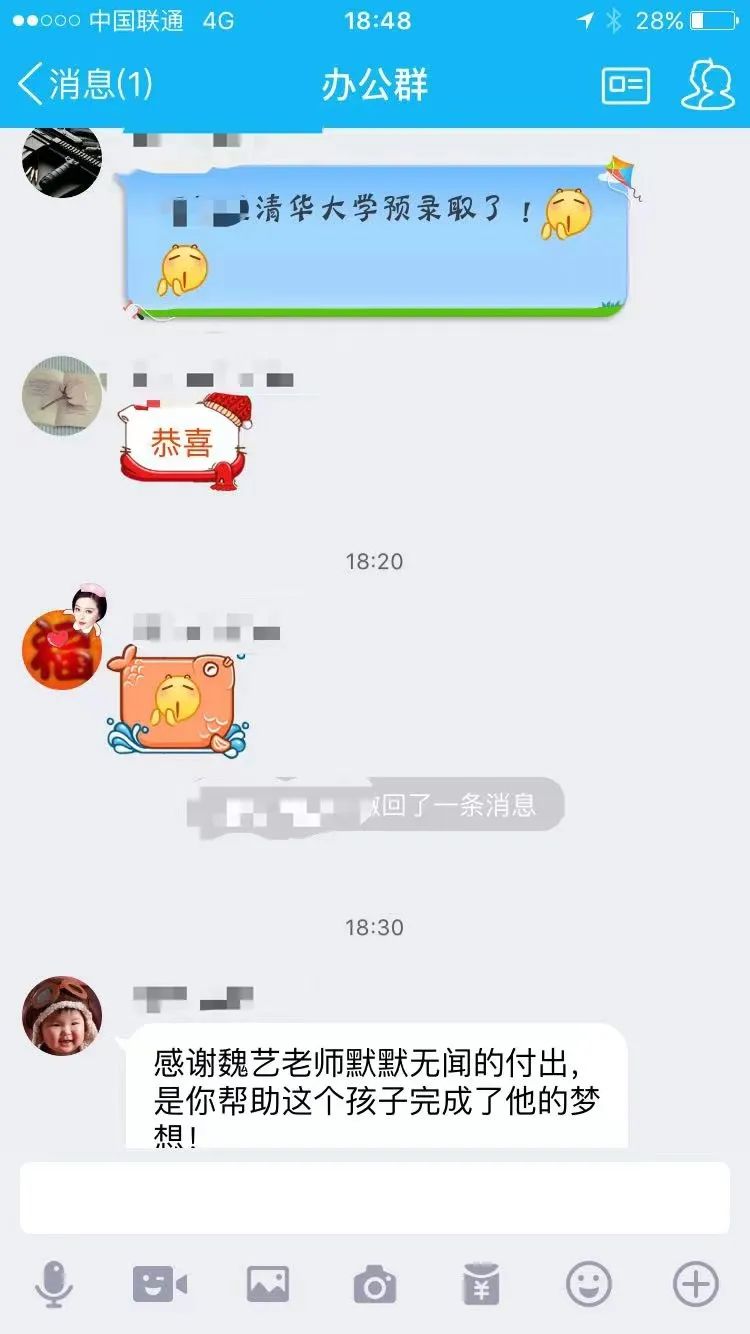Go back to 消息 list

pyautogui.click(x=85, y=85)
